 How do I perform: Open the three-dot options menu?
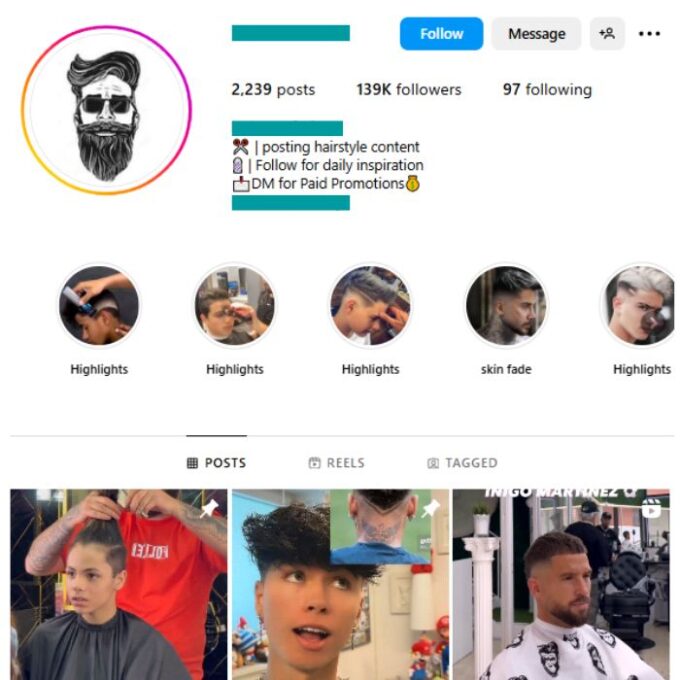pos(649,34)
